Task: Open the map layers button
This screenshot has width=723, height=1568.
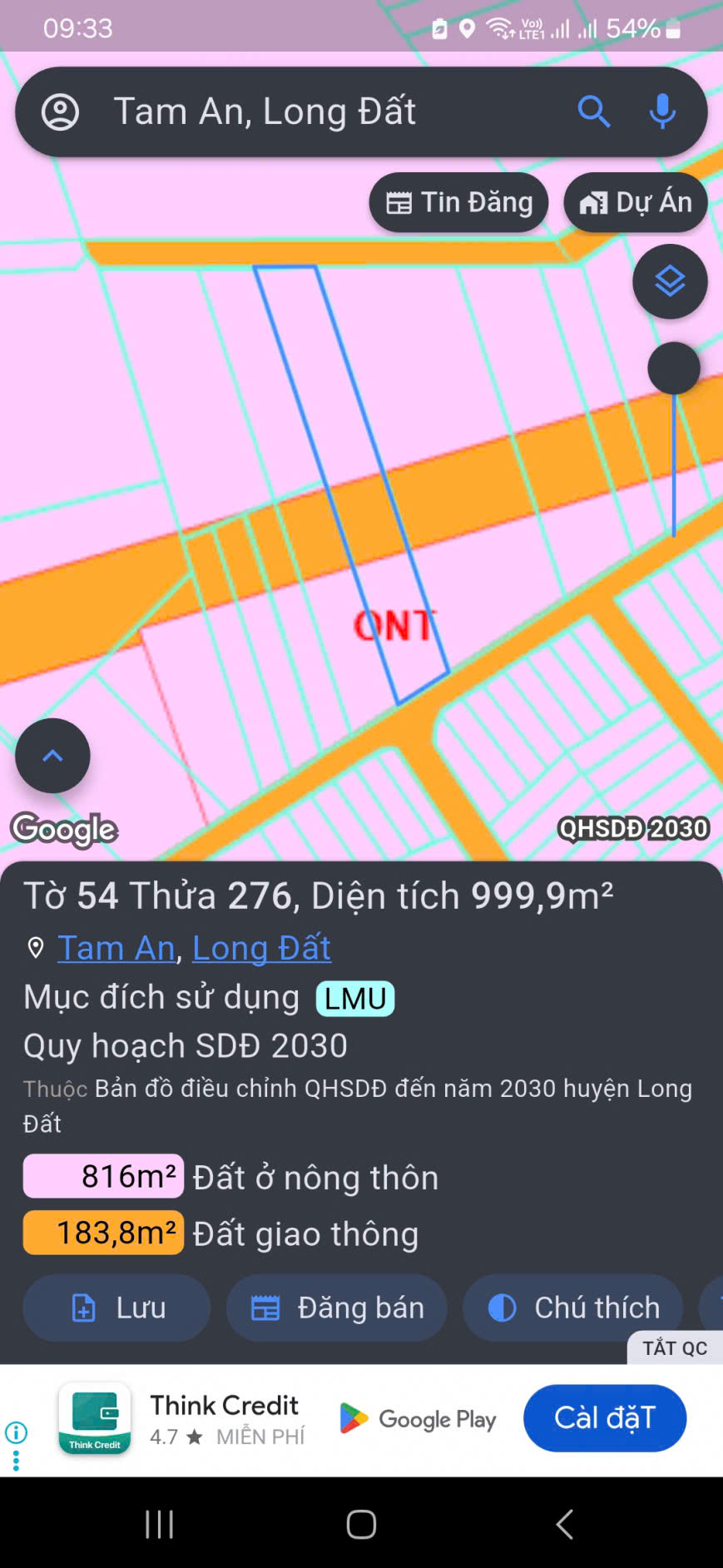Action: pyautogui.click(x=670, y=282)
